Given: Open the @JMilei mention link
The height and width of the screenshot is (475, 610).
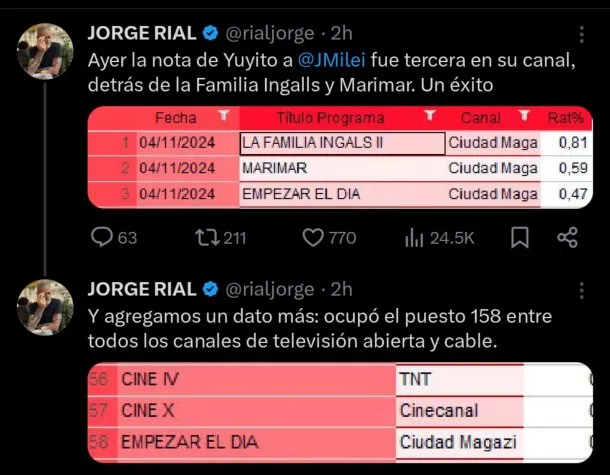Looking at the screenshot, I should [x=332, y=60].
